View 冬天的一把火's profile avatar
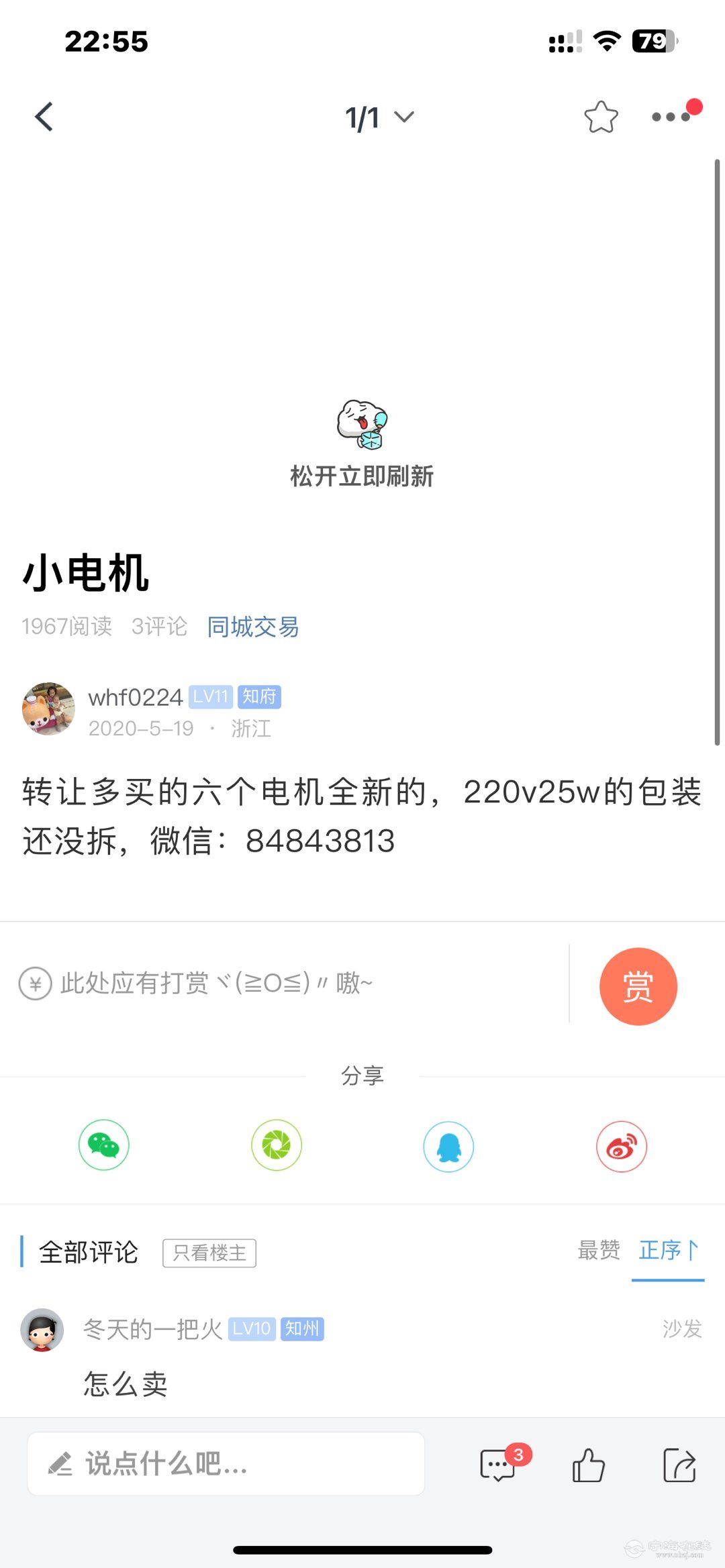Viewport: 725px width, 1568px height. click(42, 1330)
